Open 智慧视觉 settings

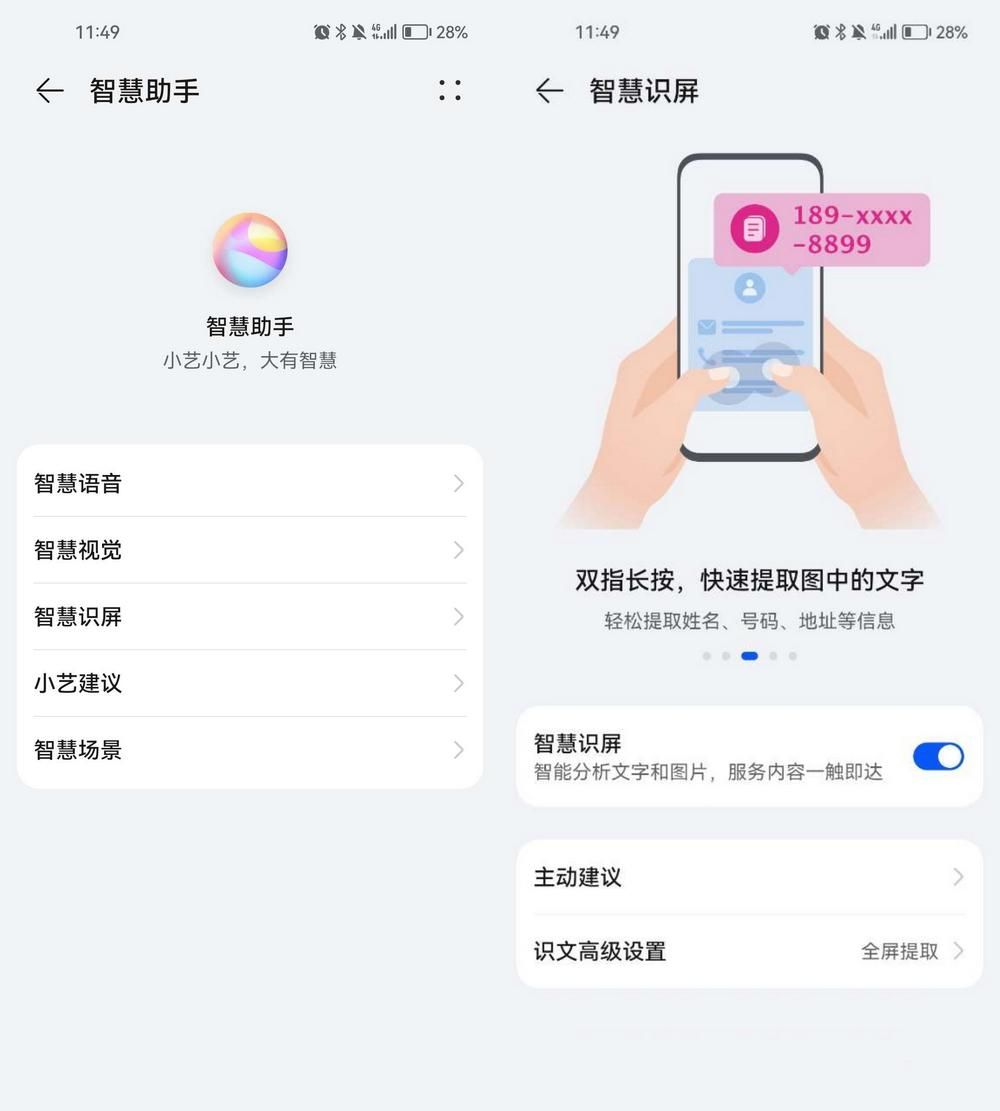point(250,550)
